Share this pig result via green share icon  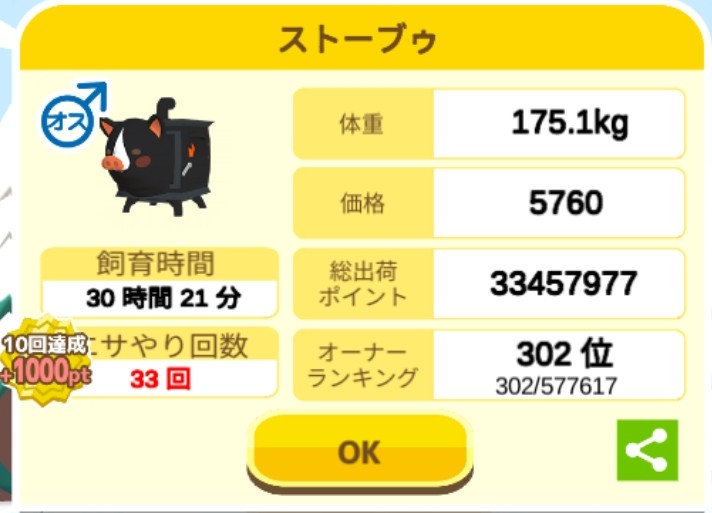(x=647, y=450)
